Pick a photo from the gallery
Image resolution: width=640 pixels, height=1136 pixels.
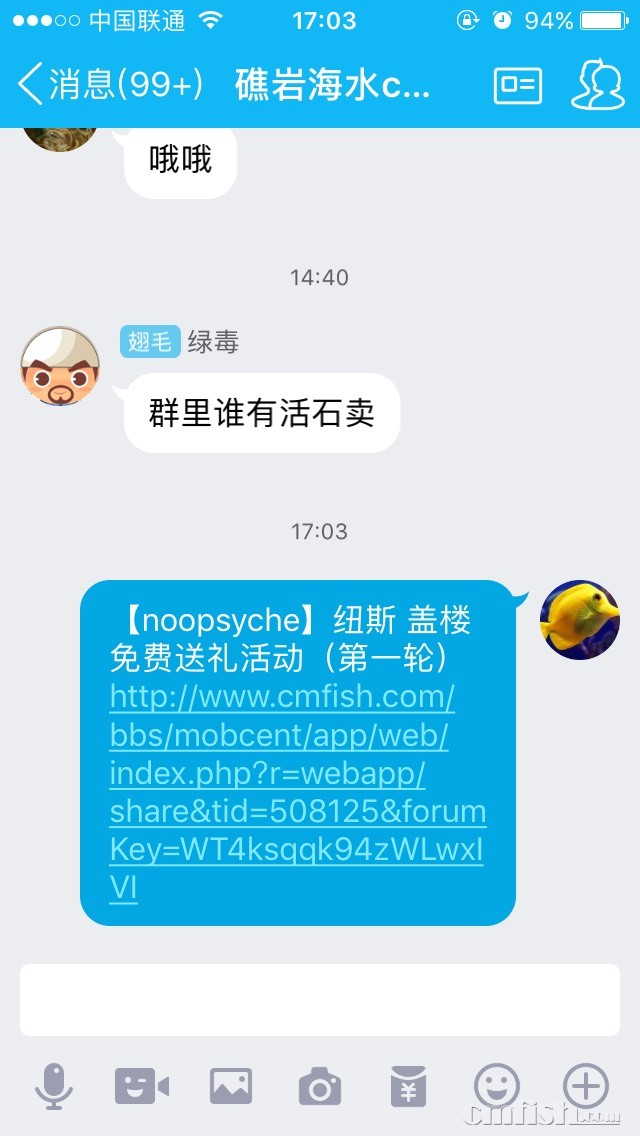pos(230,1086)
